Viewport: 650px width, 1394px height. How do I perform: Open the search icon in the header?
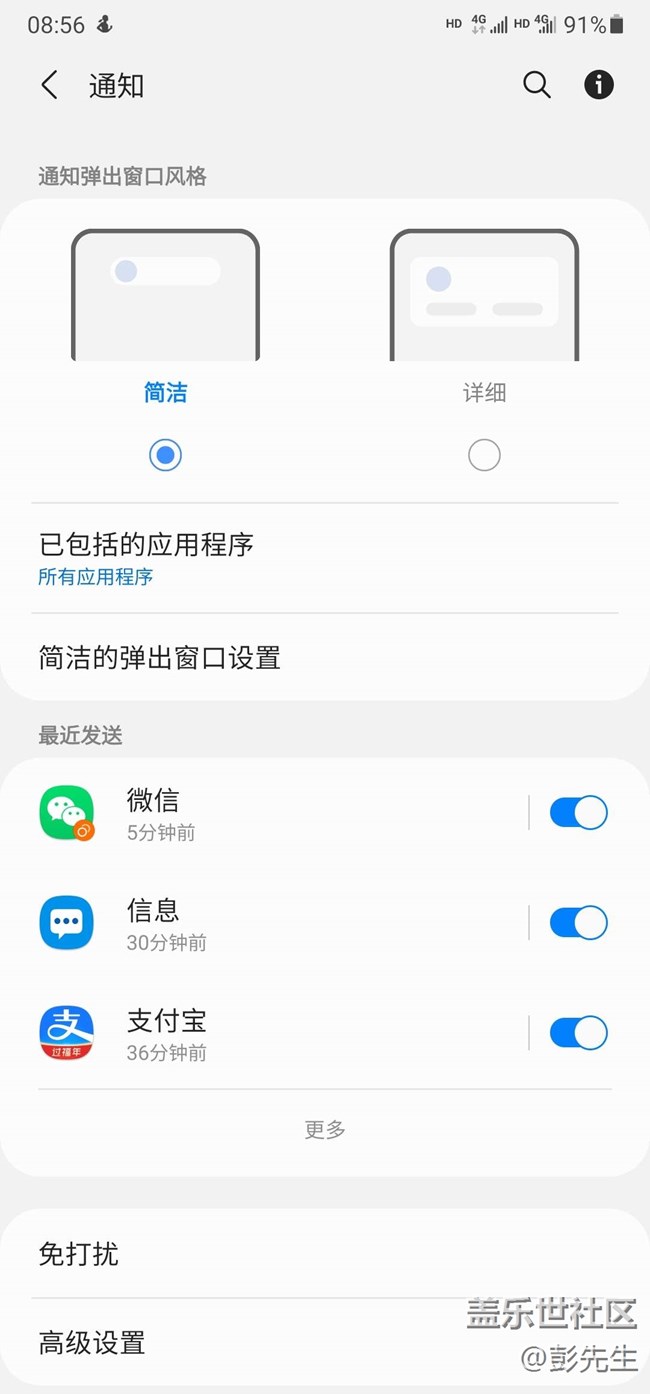click(537, 86)
